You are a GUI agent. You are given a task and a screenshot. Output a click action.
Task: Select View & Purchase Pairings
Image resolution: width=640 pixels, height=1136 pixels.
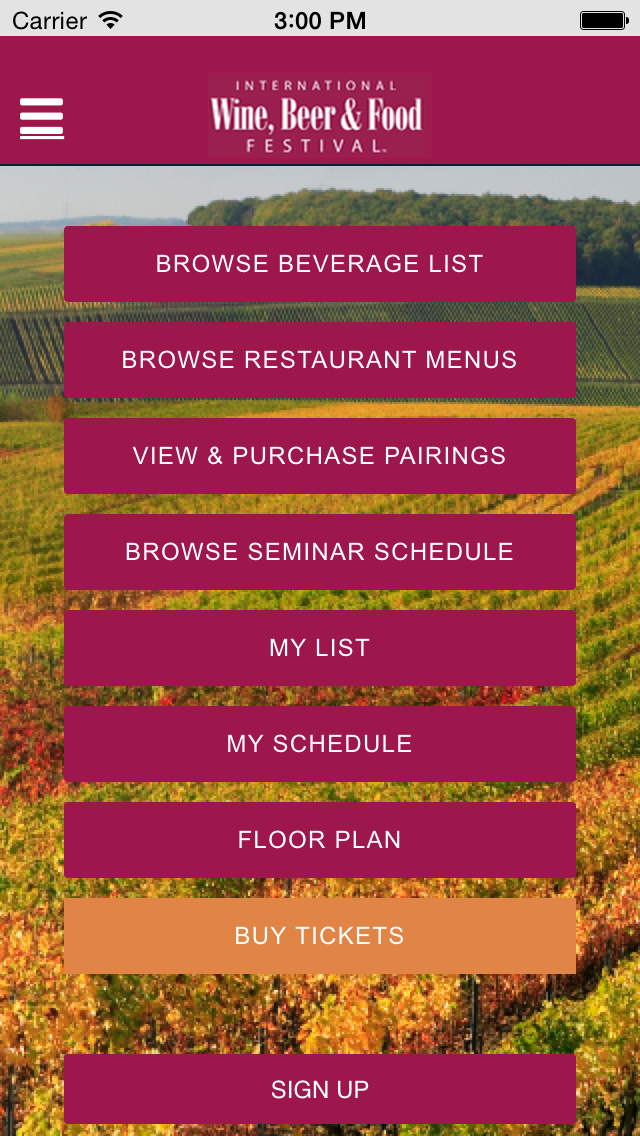(320, 456)
